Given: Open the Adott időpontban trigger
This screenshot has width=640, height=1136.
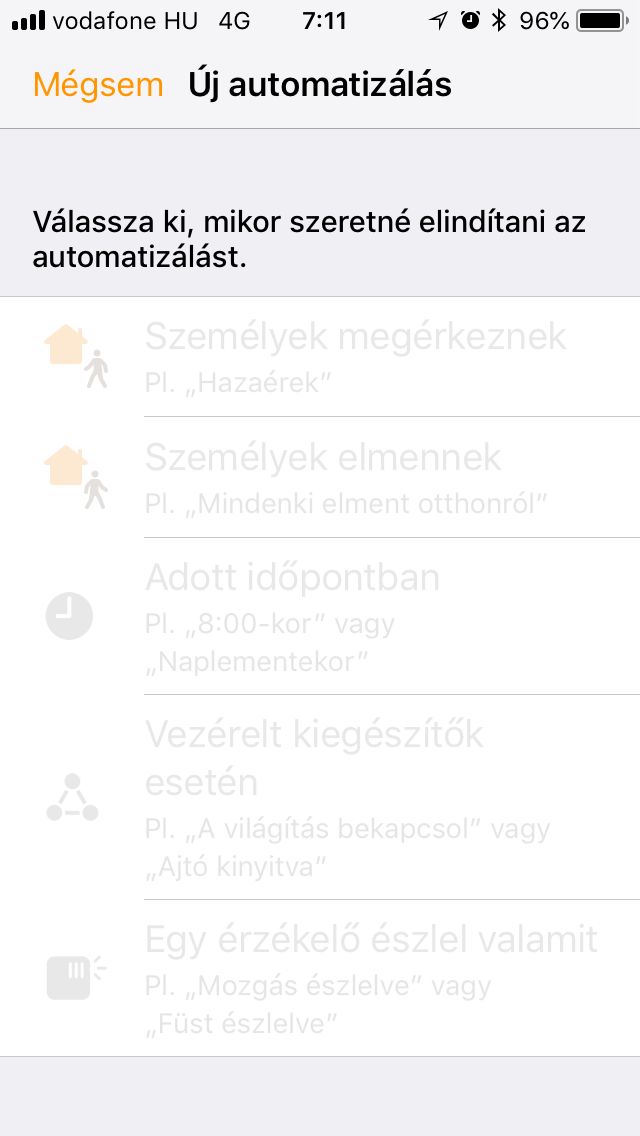Looking at the screenshot, I should 320,617.
